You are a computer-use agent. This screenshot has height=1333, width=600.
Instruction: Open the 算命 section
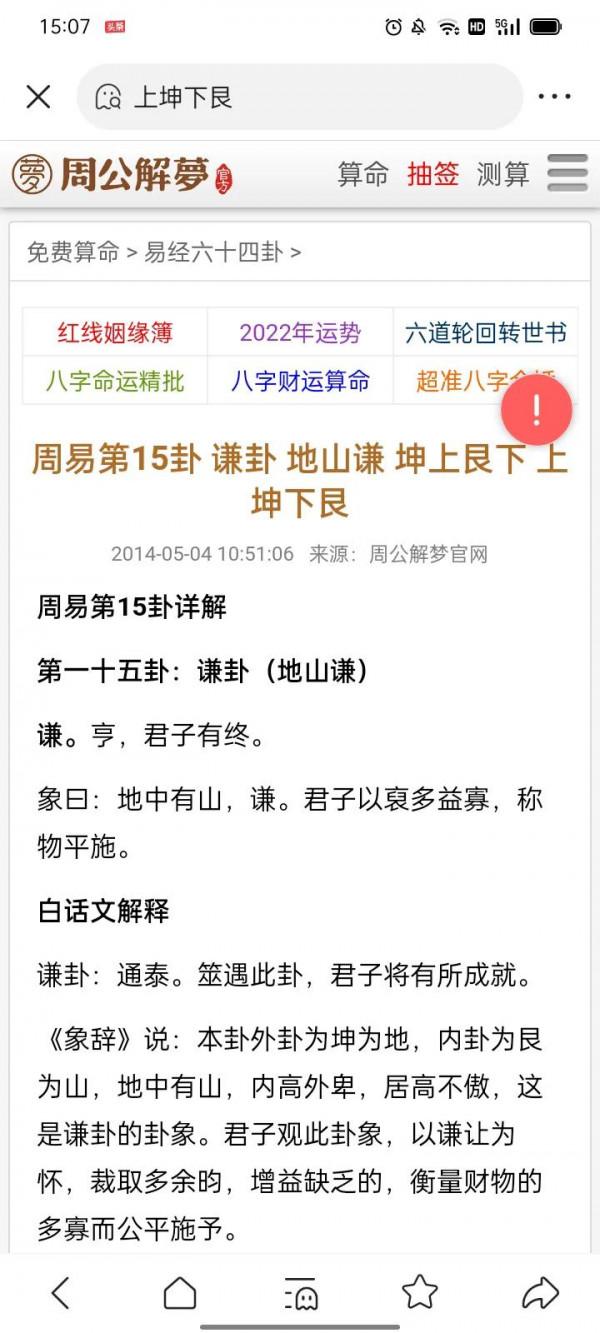(363, 174)
